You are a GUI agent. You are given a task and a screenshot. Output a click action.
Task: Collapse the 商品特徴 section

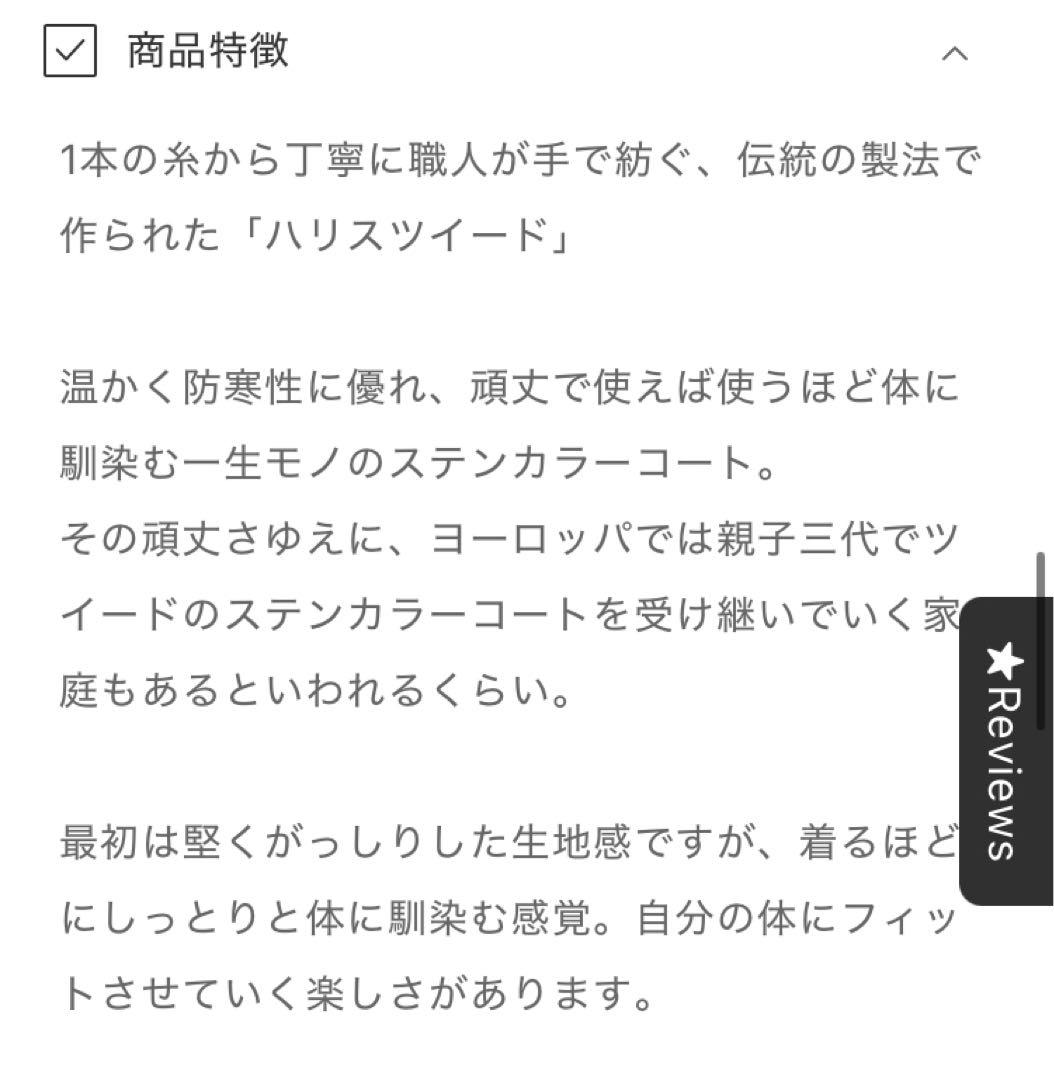955,54
